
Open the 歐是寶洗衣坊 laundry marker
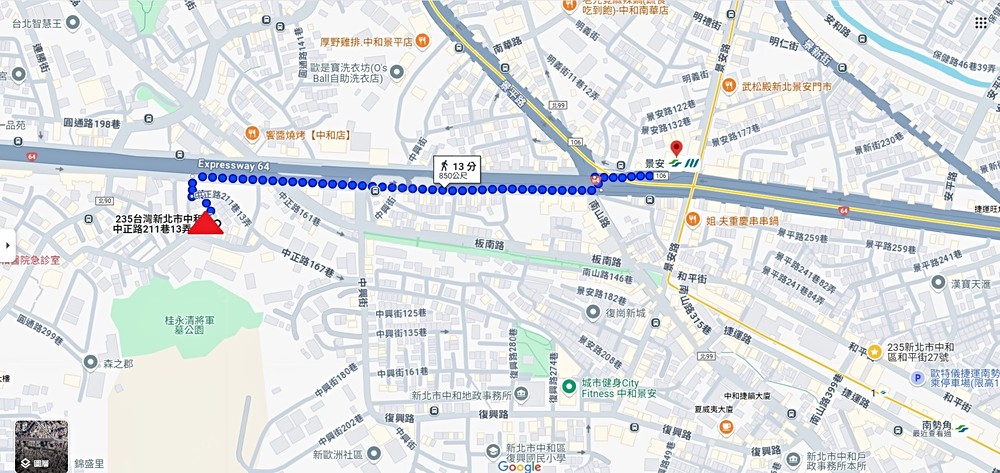click(396, 71)
